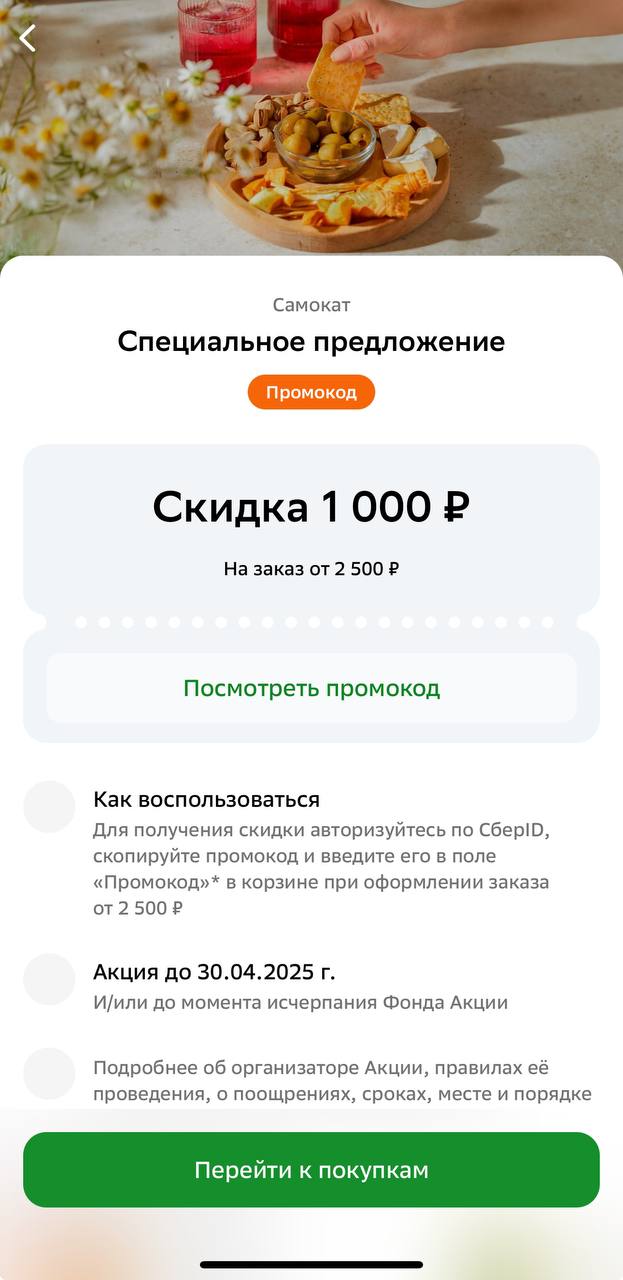Reveal the promo code with Посмотреть промокод
Screen dimensions: 623x1280
click(311, 688)
